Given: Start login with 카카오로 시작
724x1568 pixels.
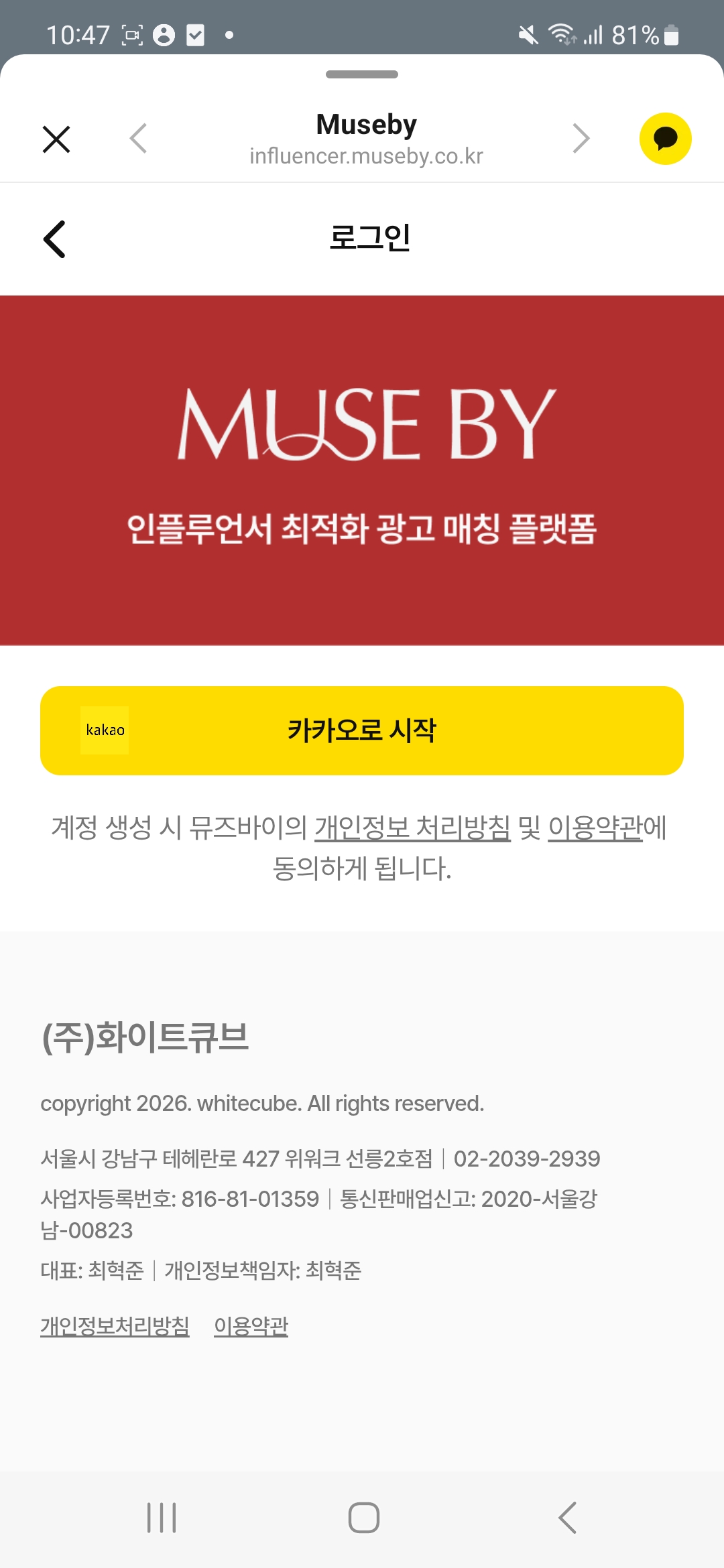Looking at the screenshot, I should tap(362, 730).
